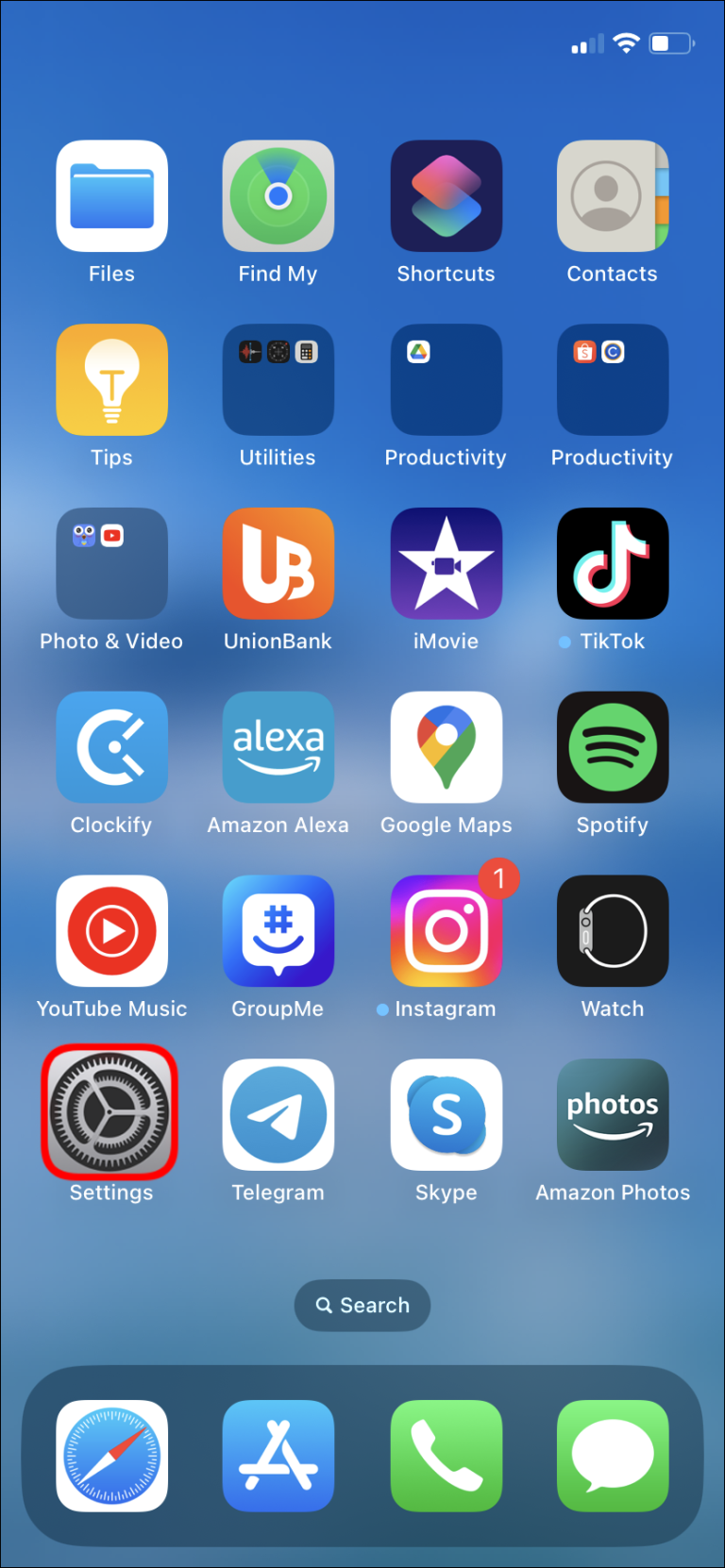The width and height of the screenshot is (725, 1568).
Task: Launch Spotify
Action: coord(612,747)
